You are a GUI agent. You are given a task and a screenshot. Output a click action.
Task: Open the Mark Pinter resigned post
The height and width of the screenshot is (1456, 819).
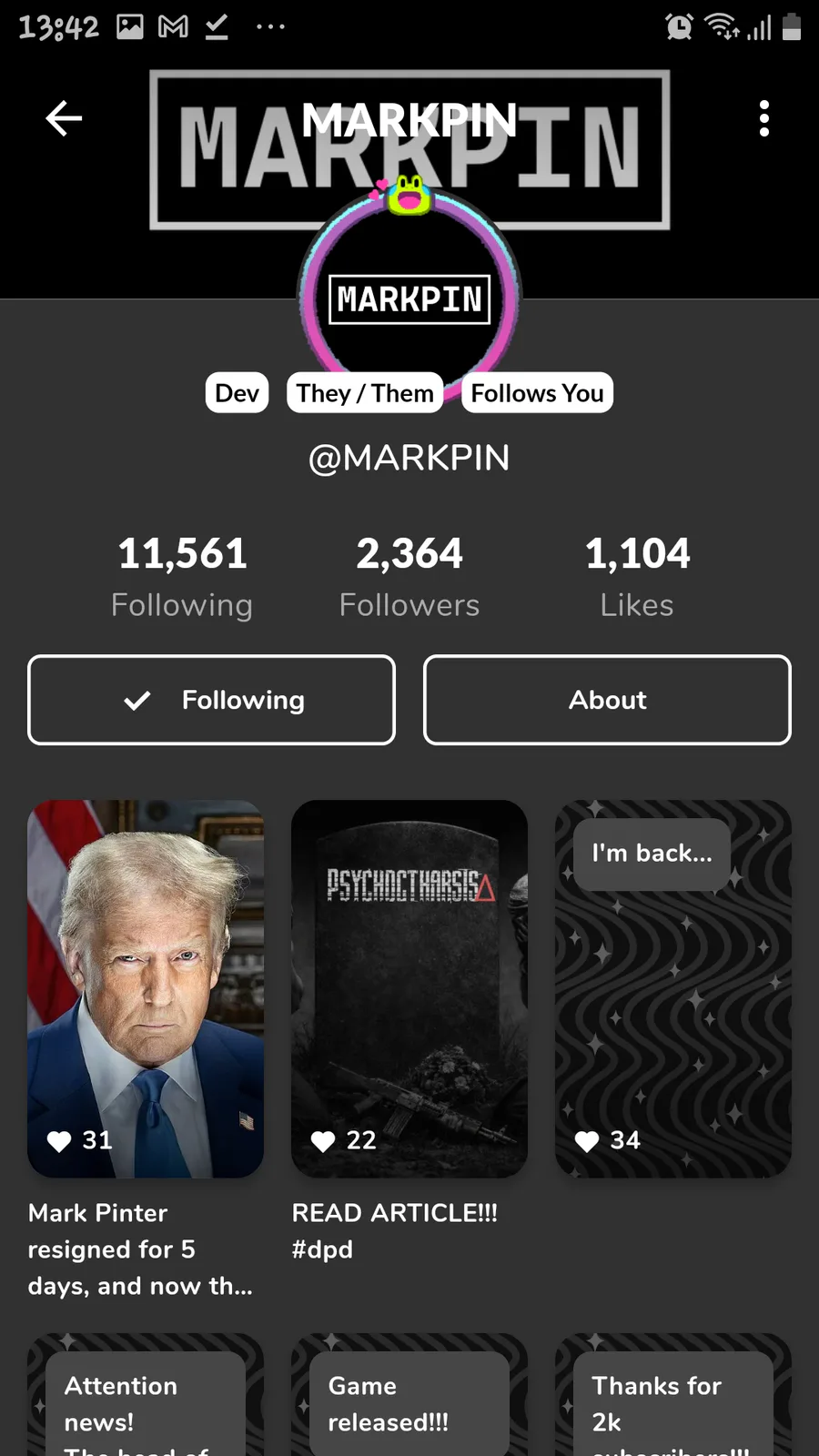146,988
